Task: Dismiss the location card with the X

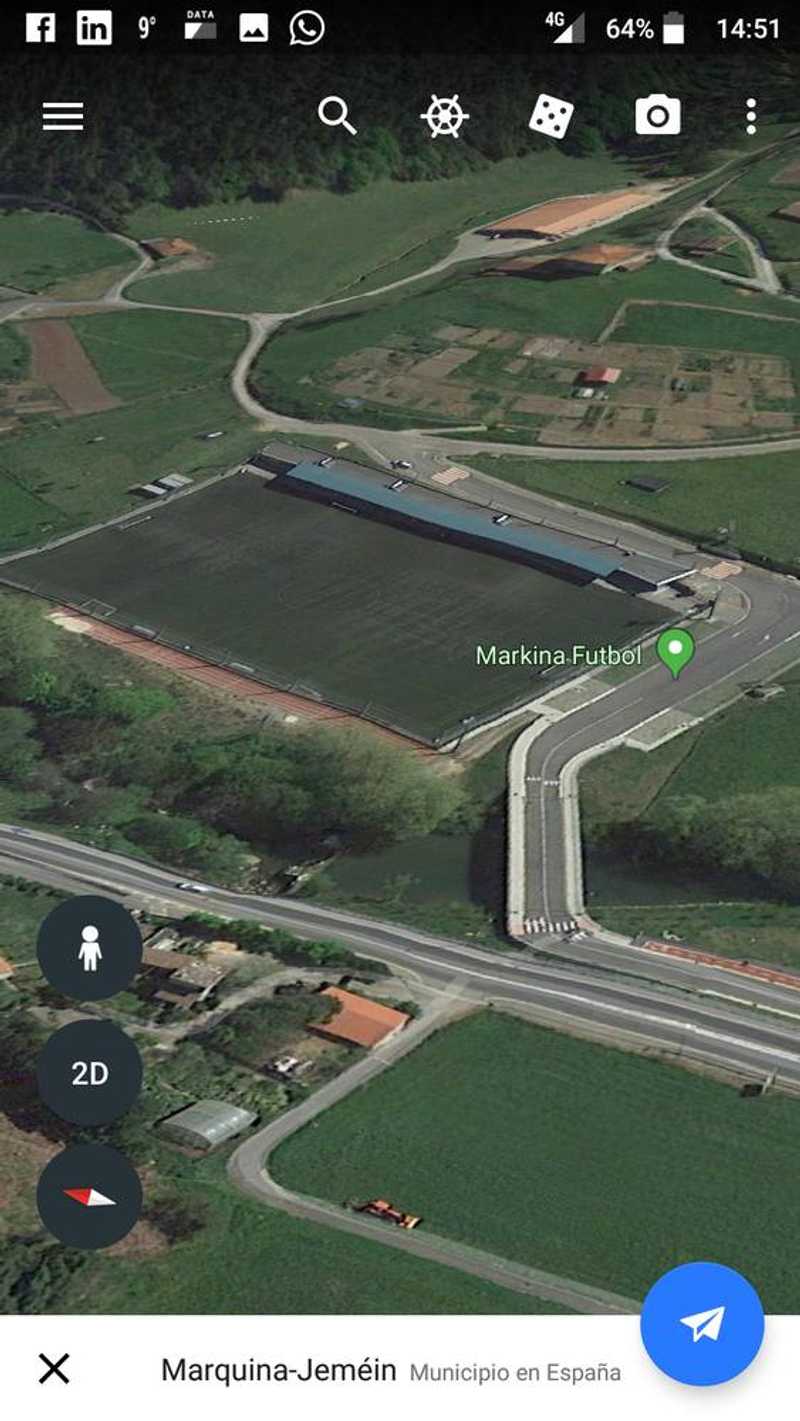Action: coord(55,1371)
